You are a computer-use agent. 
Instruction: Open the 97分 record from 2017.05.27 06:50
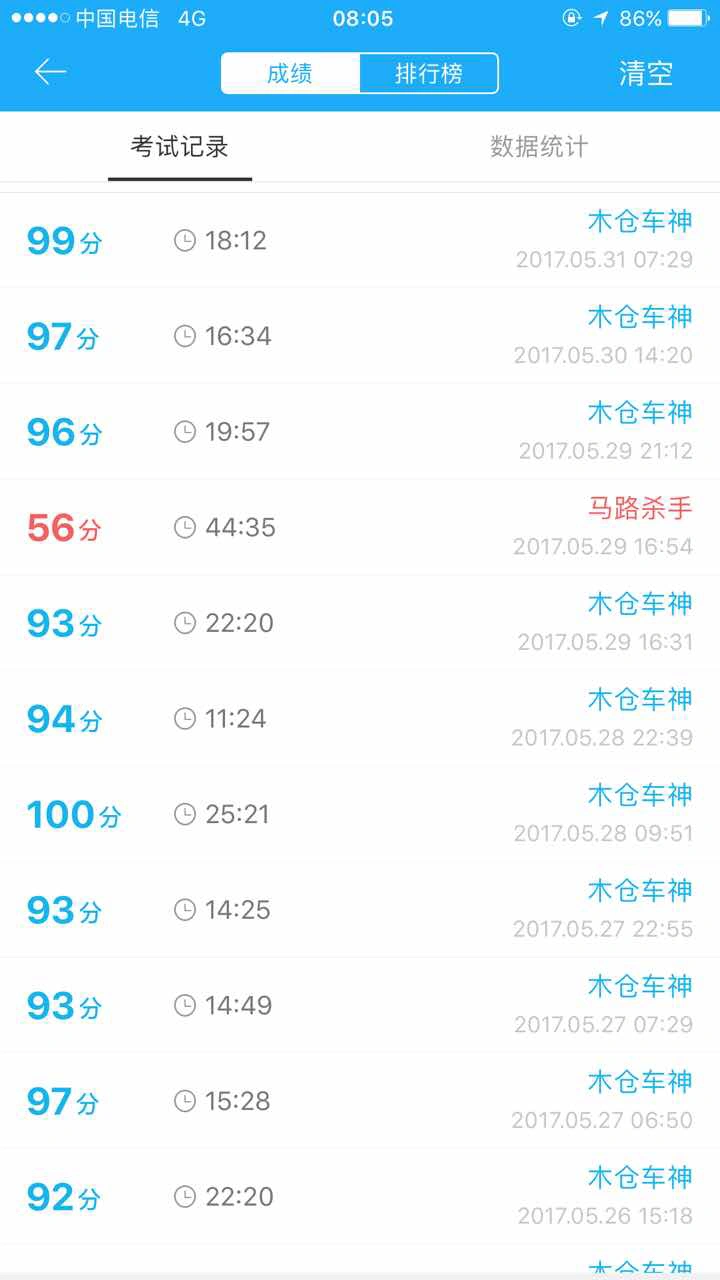360,1101
